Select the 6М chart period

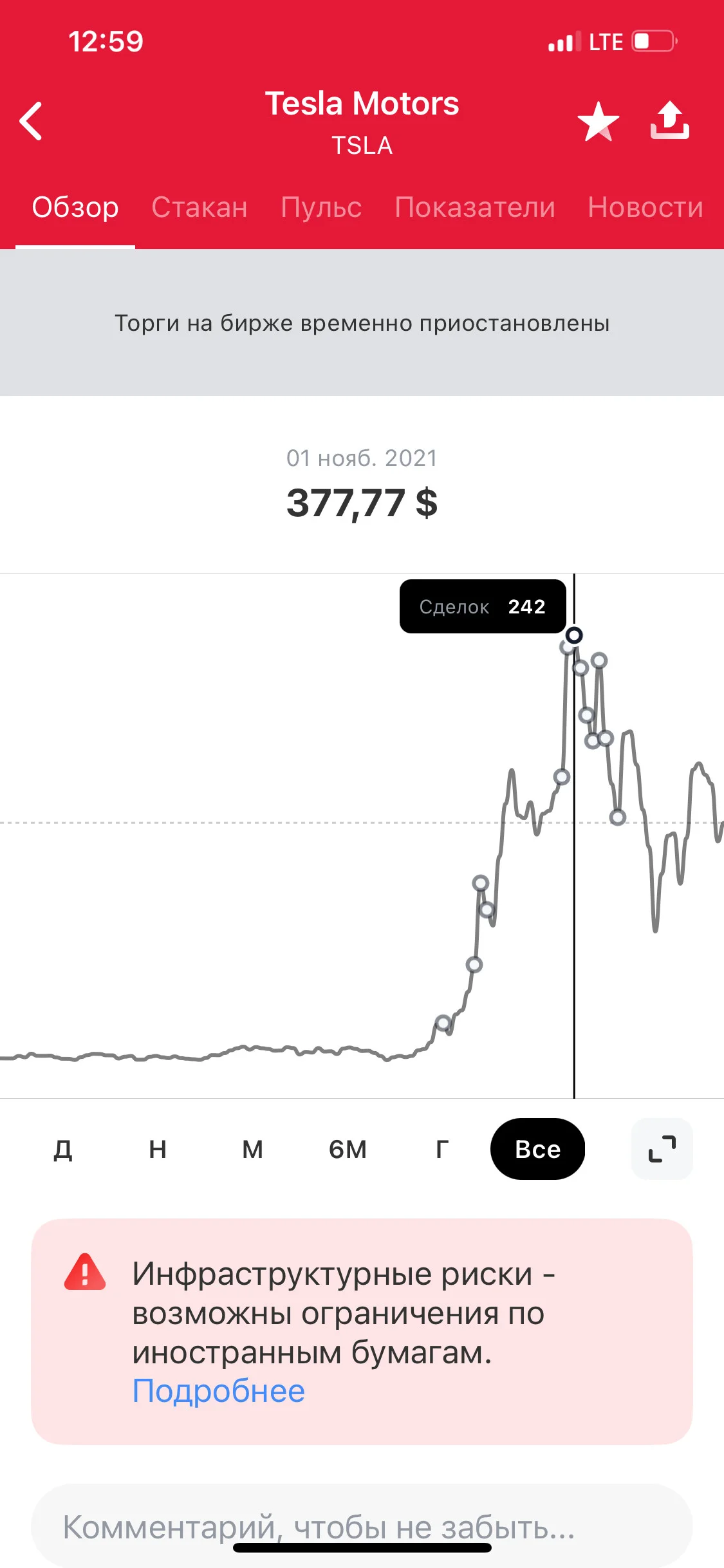[x=348, y=1149]
